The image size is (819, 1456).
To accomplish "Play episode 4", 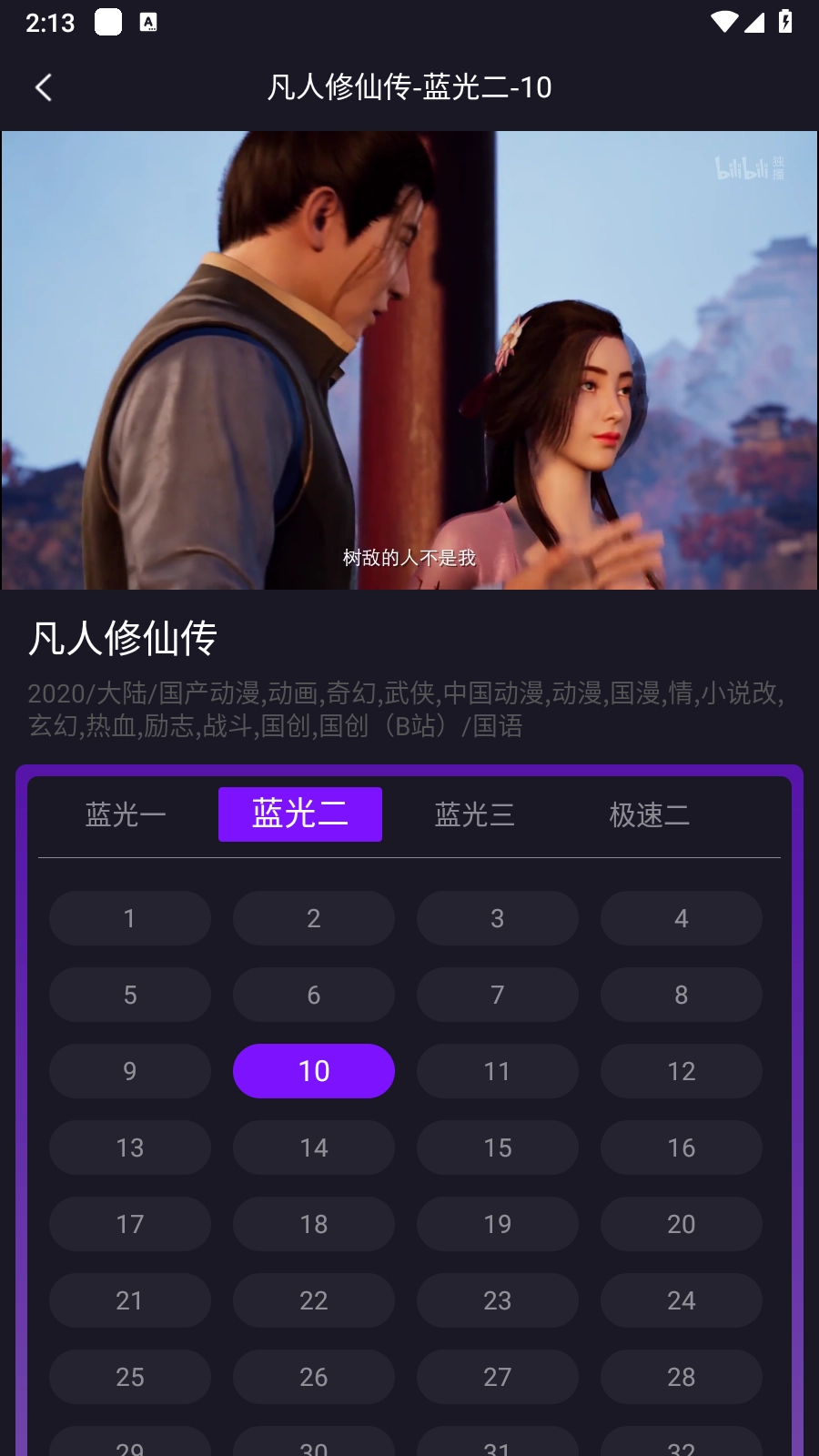I will pyautogui.click(x=682, y=918).
